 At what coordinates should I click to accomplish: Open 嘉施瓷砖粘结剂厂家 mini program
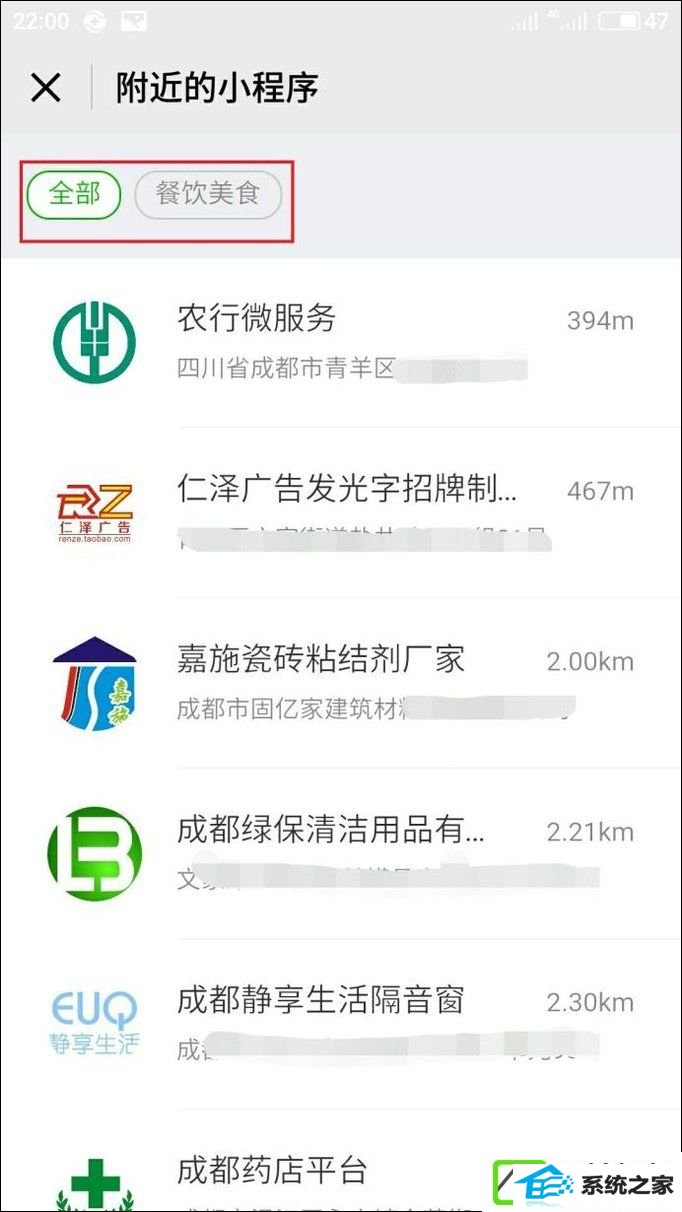tap(341, 683)
